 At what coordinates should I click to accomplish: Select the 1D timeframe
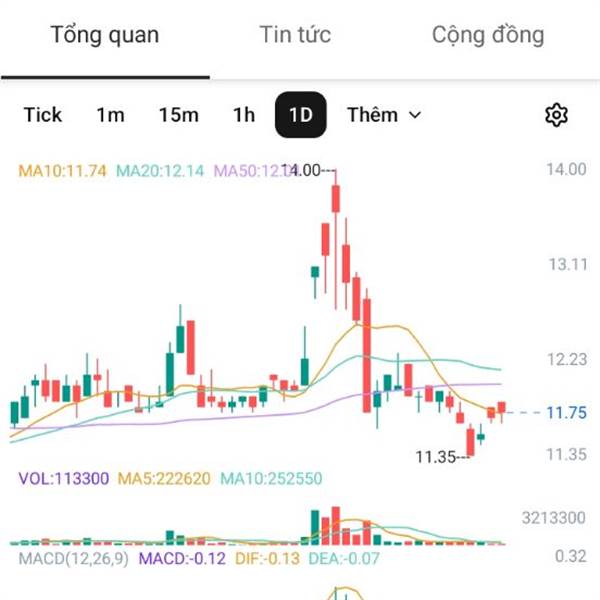(x=301, y=115)
